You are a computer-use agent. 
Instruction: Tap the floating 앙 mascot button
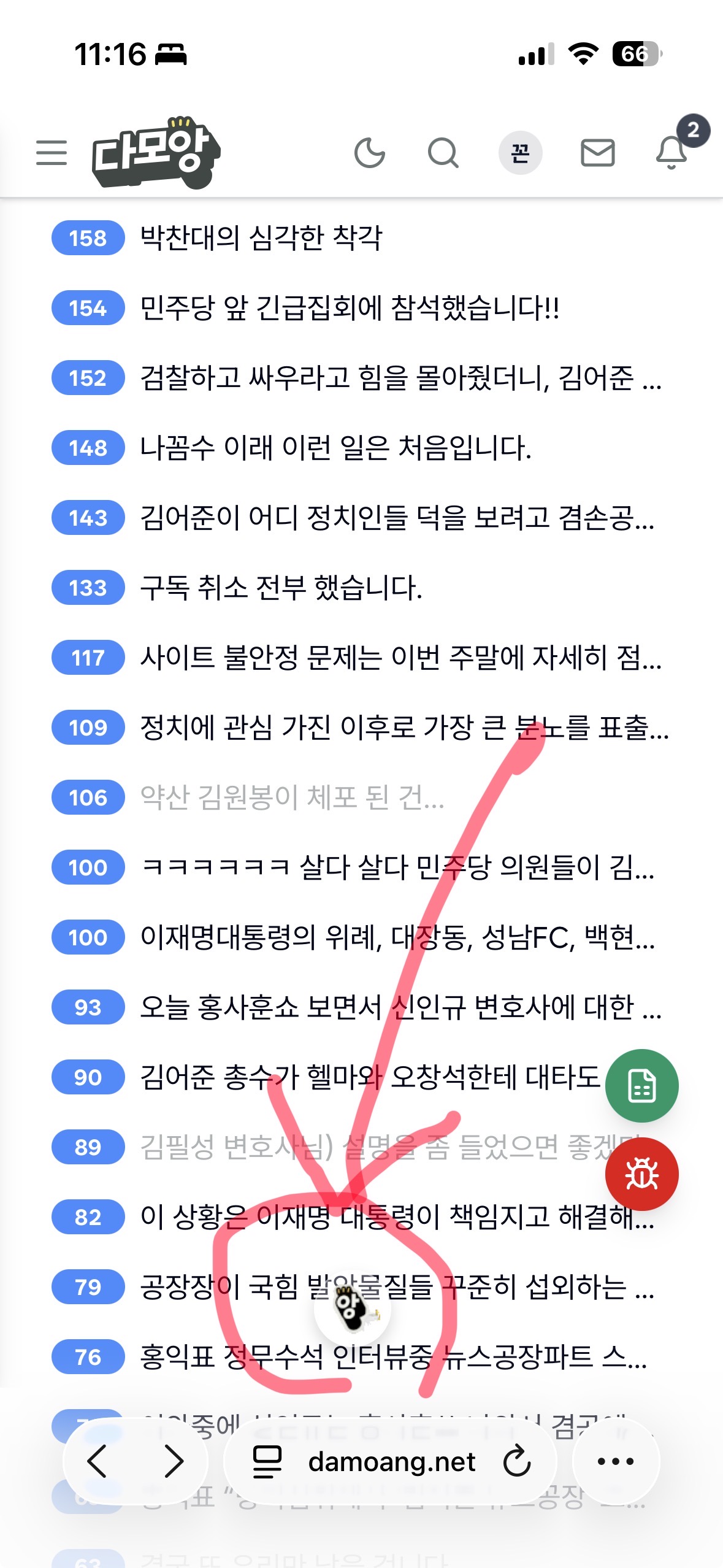tap(353, 1309)
